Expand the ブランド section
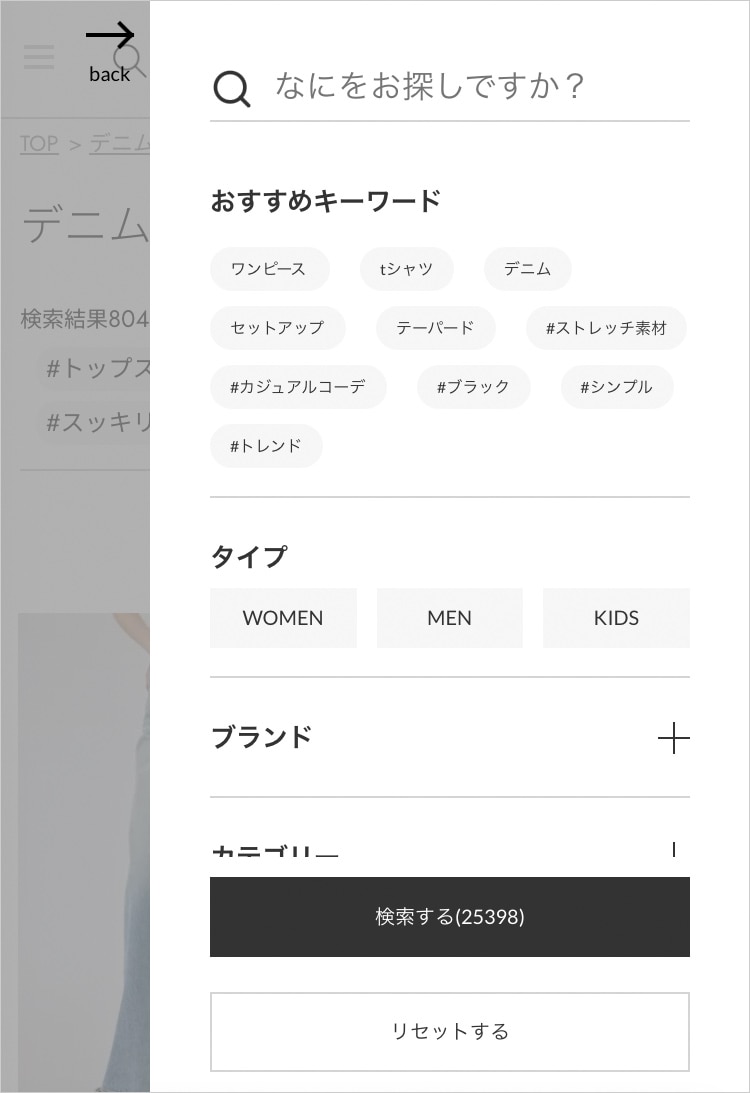Image resolution: width=750 pixels, height=1093 pixels. tap(673, 738)
